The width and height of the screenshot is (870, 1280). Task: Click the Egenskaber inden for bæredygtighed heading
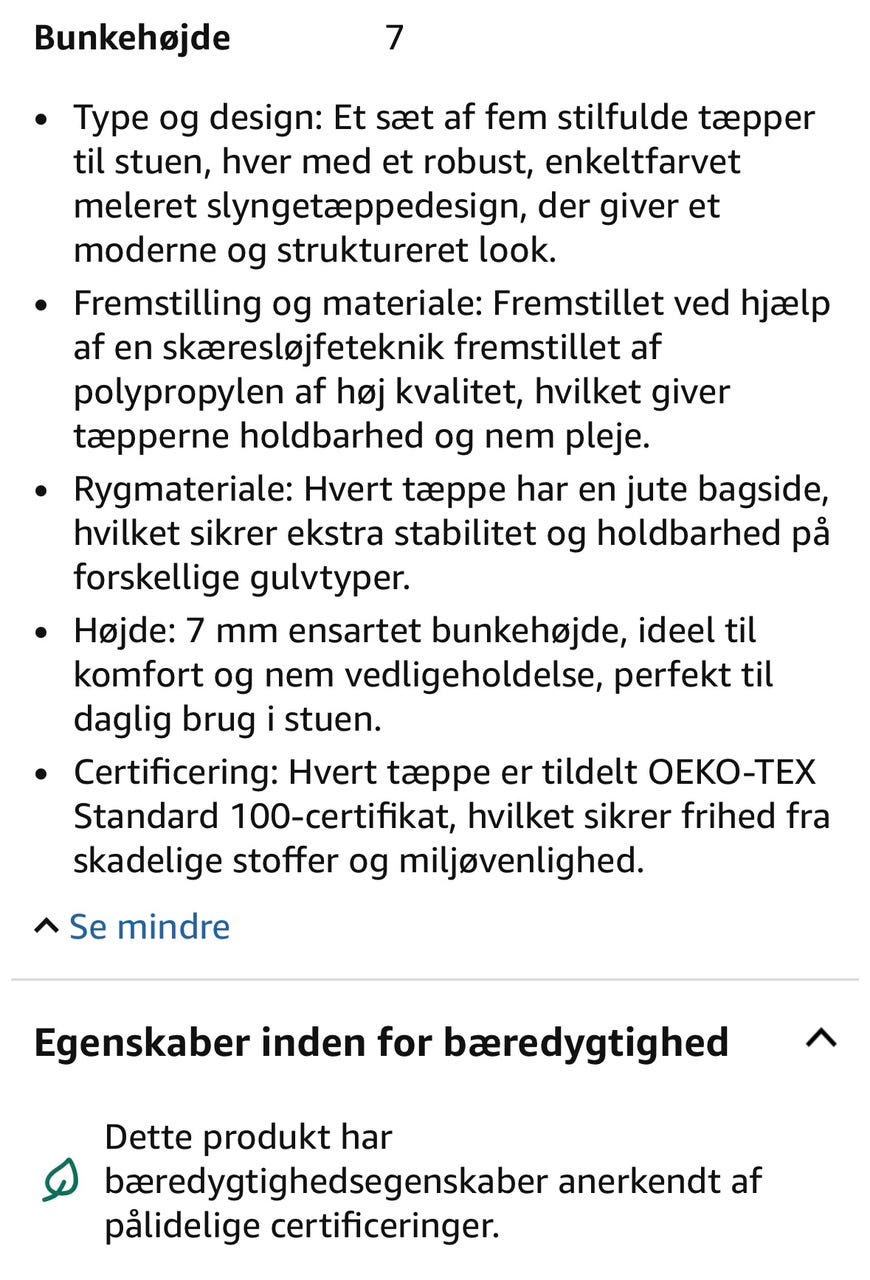[x=380, y=1042]
